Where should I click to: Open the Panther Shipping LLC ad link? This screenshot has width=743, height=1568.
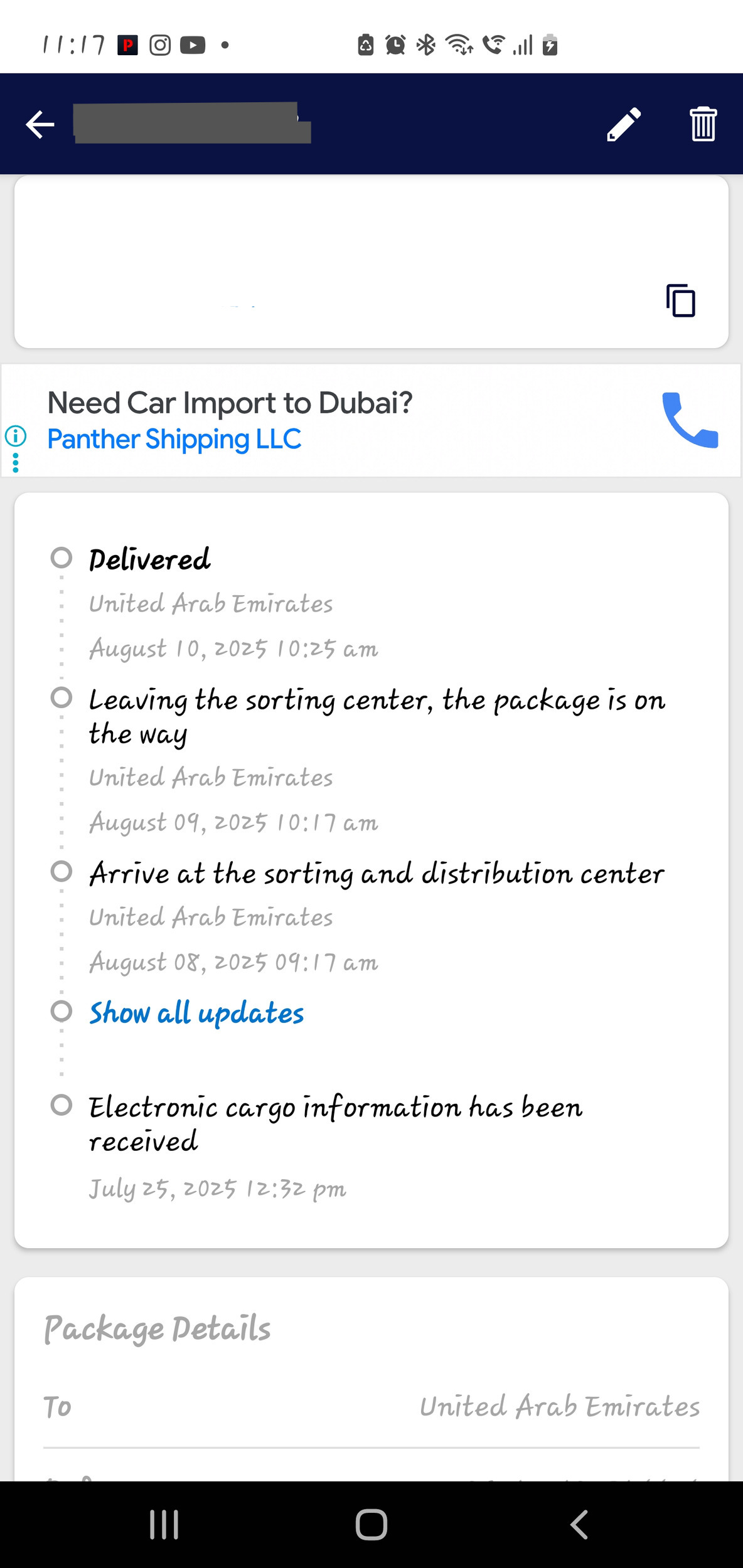coord(174,439)
